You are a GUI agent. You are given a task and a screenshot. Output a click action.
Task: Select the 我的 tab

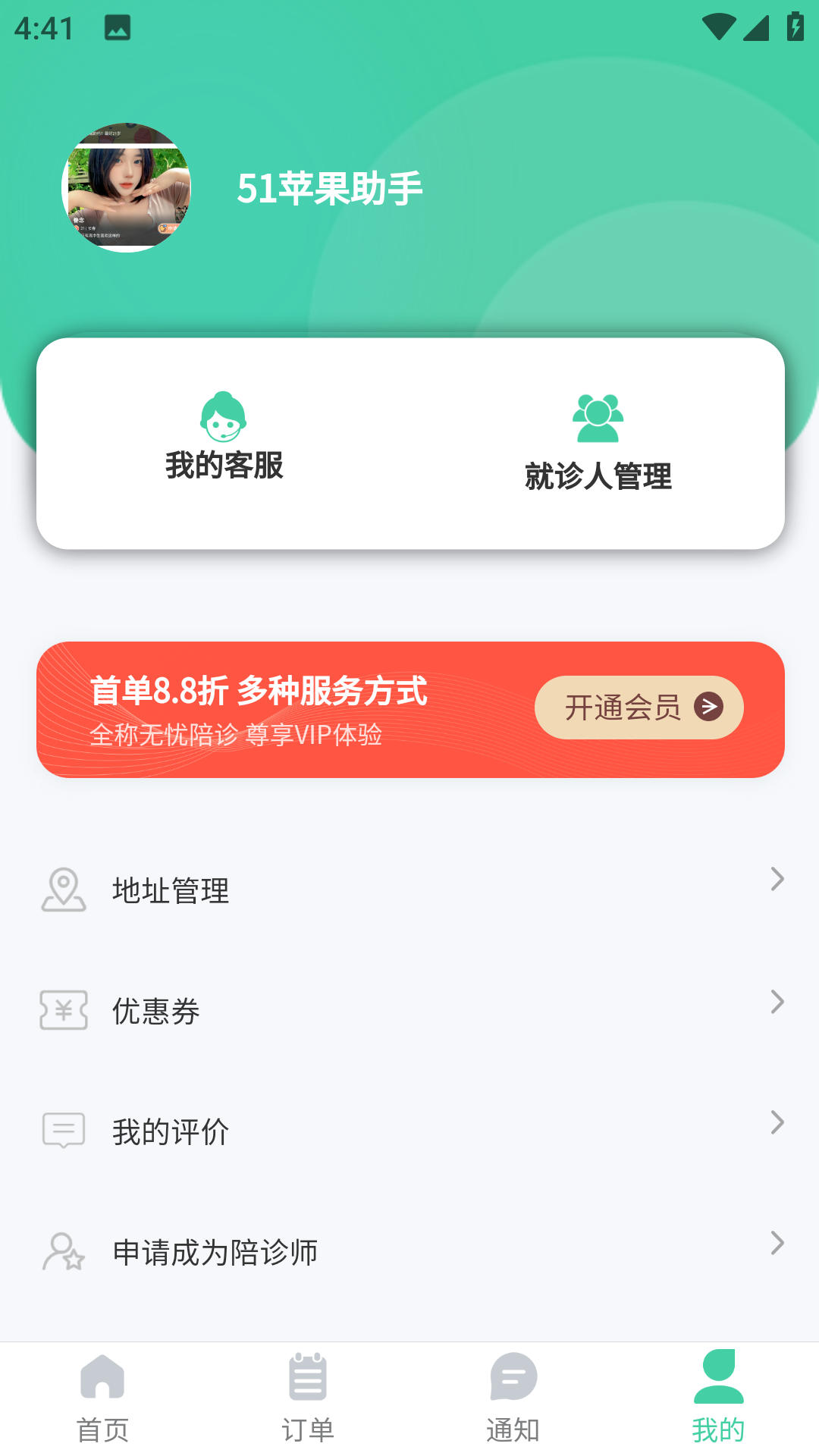(x=717, y=1398)
